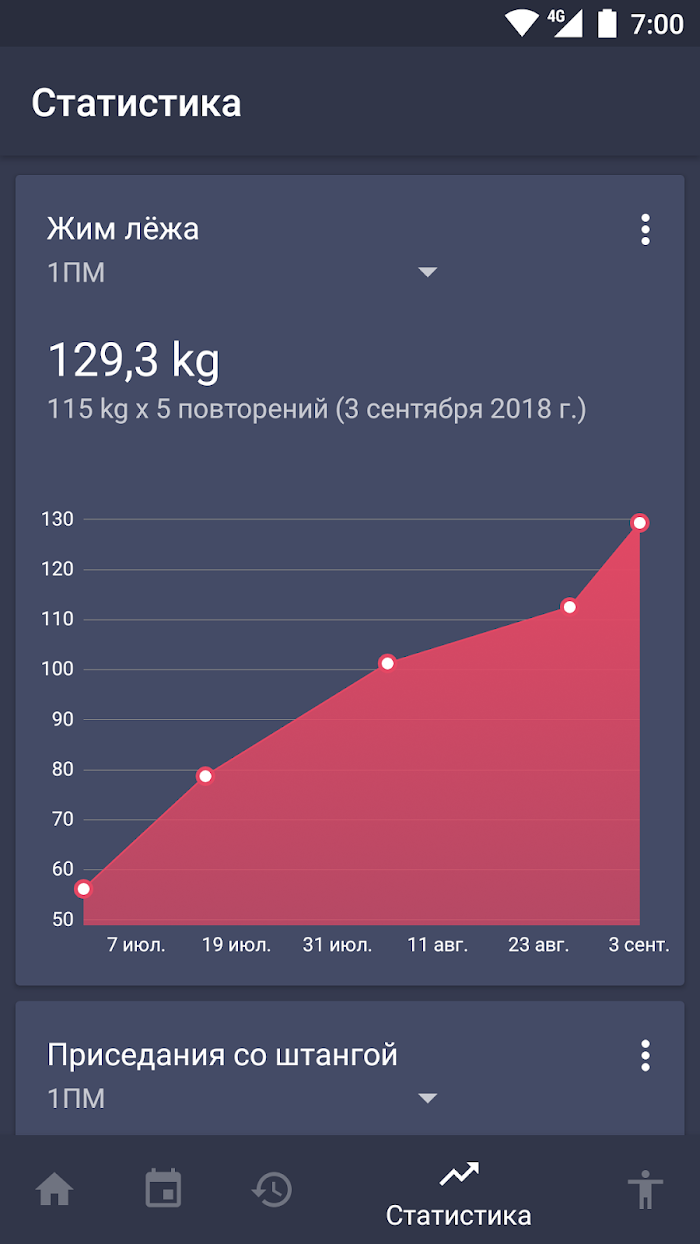Image resolution: width=700 pixels, height=1244 pixels.
Task: Open overflow menu on Жим лёжа card
Action: 645,229
